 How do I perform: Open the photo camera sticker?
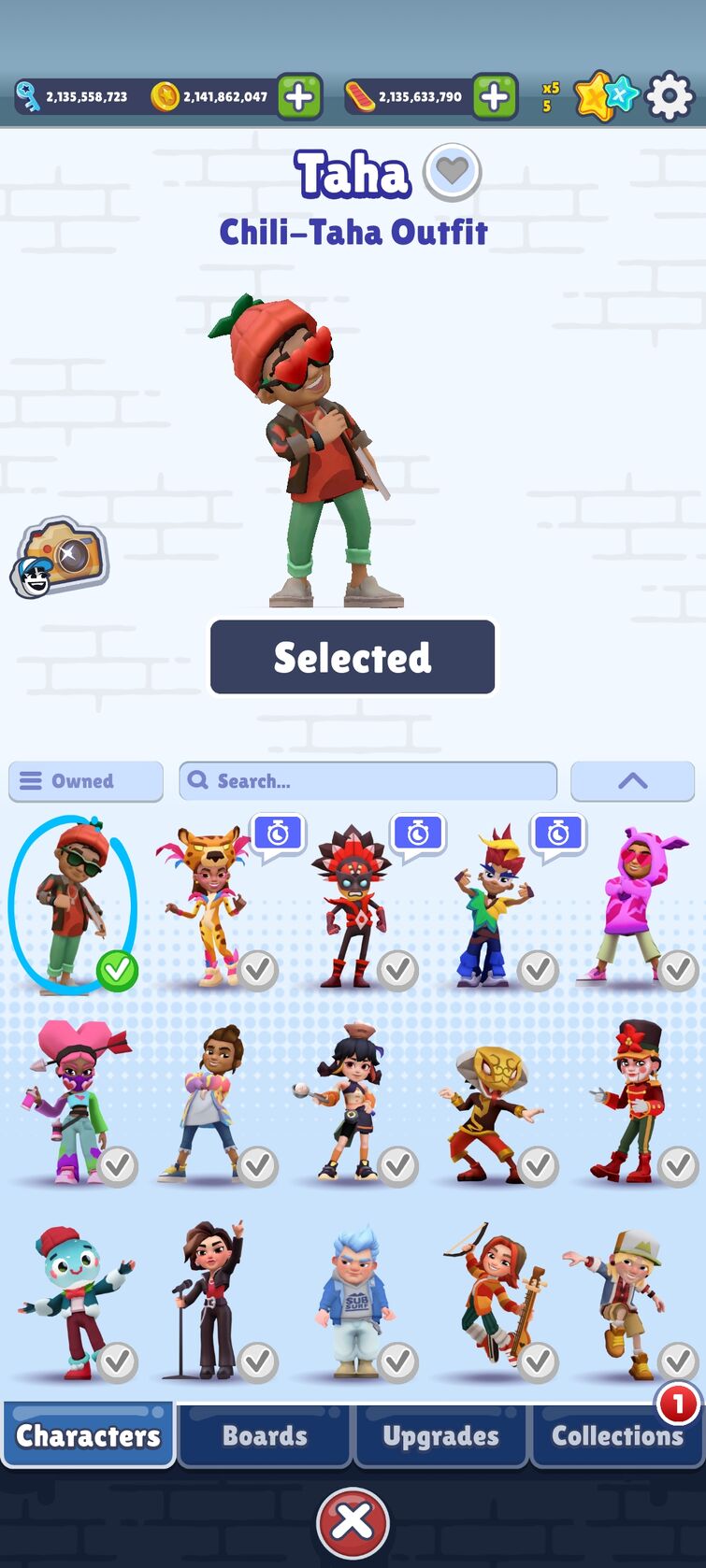tap(59, 558)
